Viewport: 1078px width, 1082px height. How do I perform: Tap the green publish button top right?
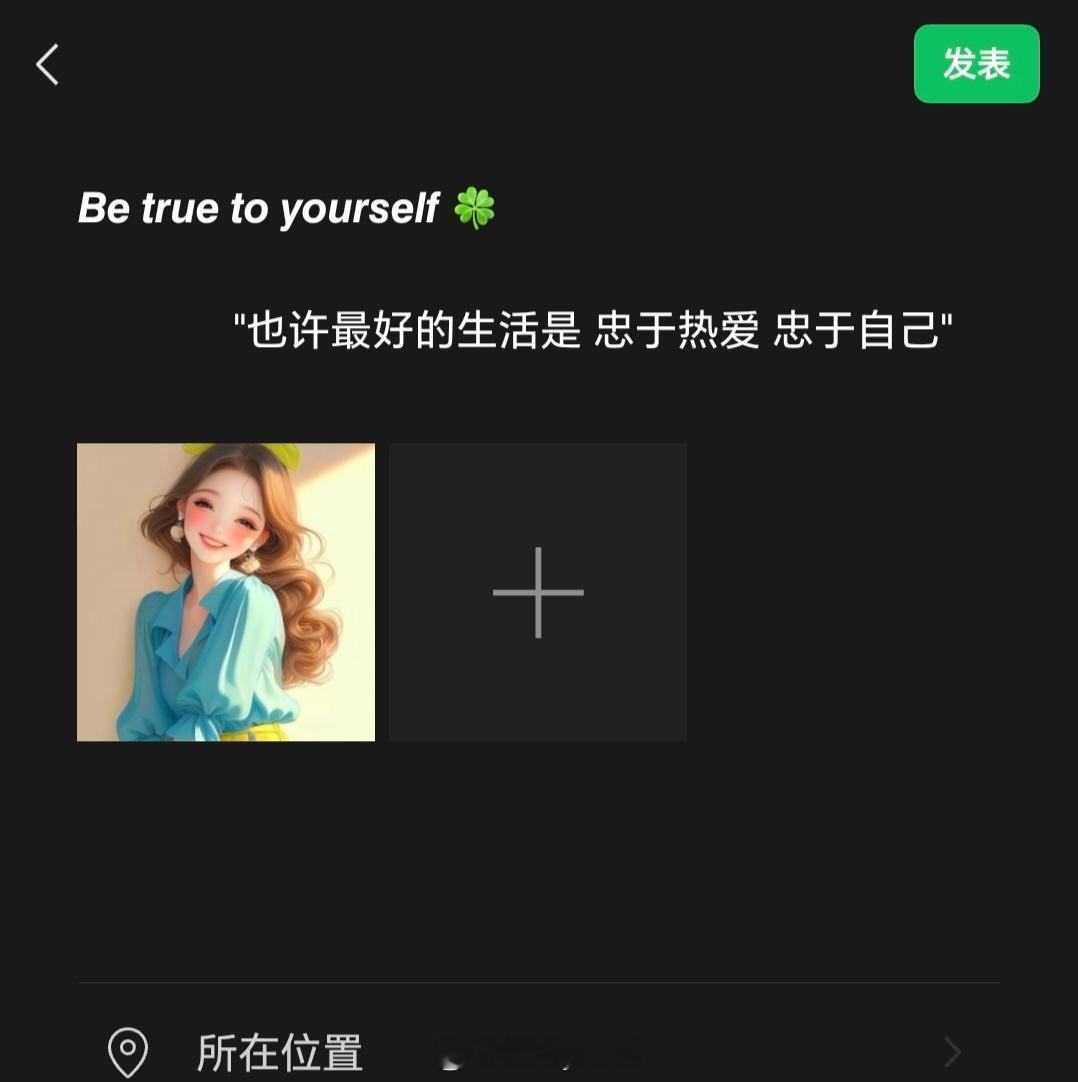point(975,63)
